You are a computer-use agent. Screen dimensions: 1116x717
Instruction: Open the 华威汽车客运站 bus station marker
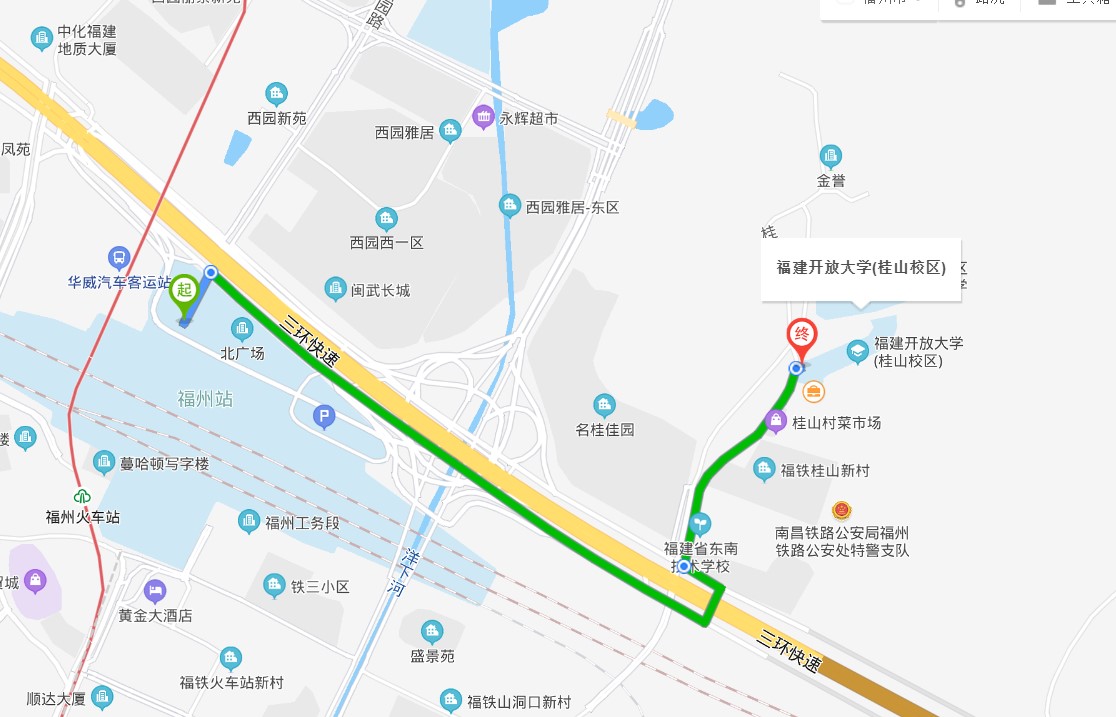pos(119,259)
